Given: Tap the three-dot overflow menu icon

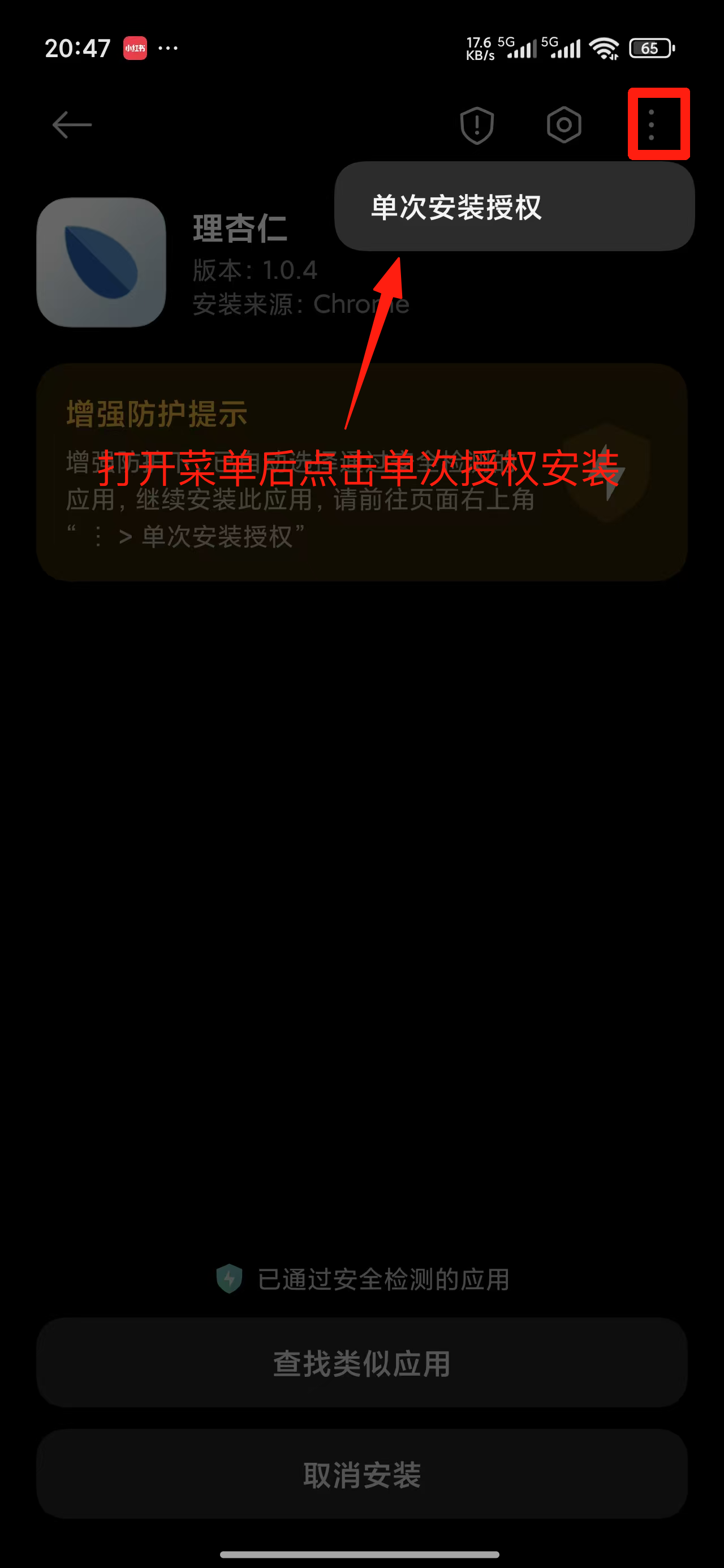Looking at the screenshot, I should tap(651, 125).
